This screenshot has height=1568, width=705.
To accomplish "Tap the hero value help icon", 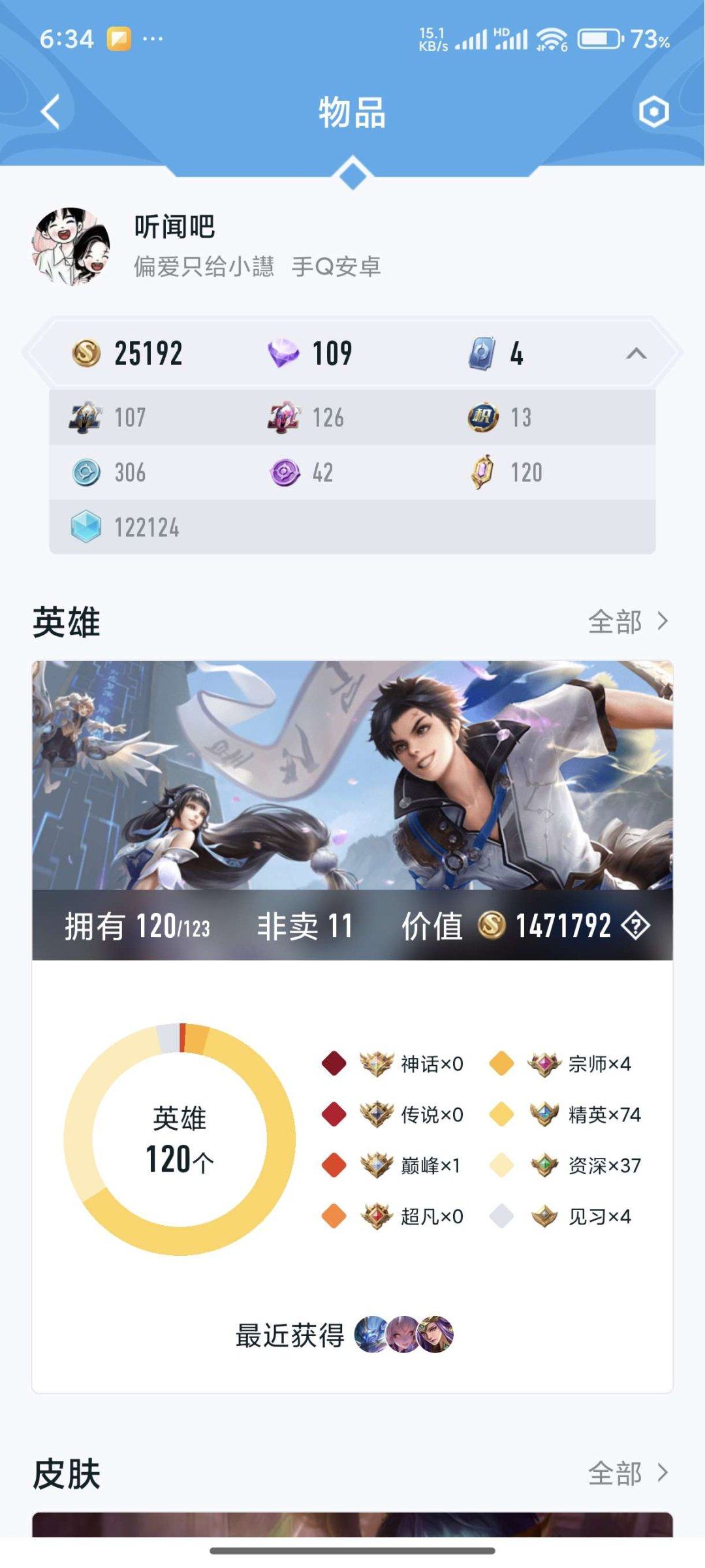I will pos(635,925).
